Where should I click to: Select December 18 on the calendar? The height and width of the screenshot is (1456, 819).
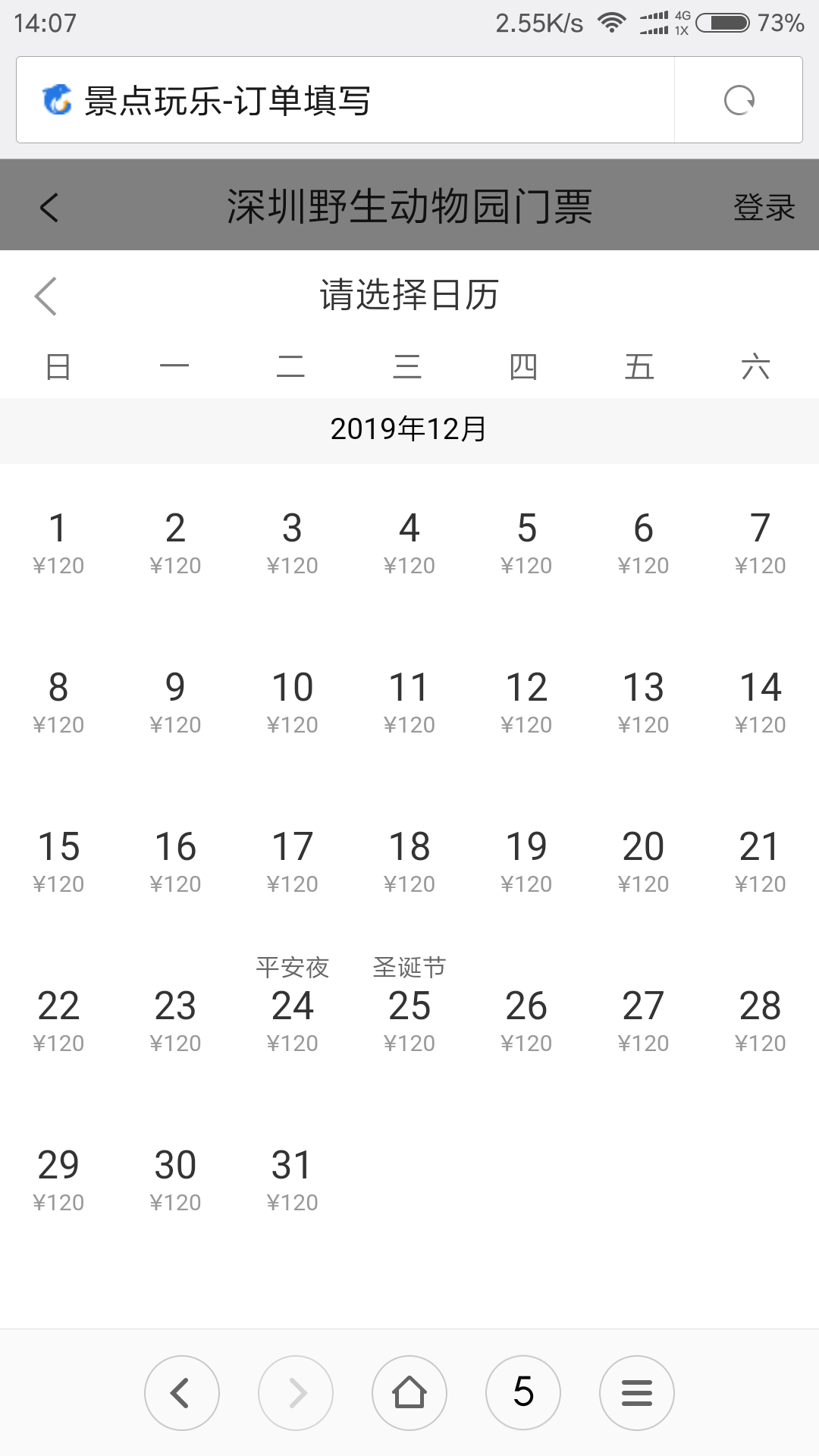tap(409, 861)
